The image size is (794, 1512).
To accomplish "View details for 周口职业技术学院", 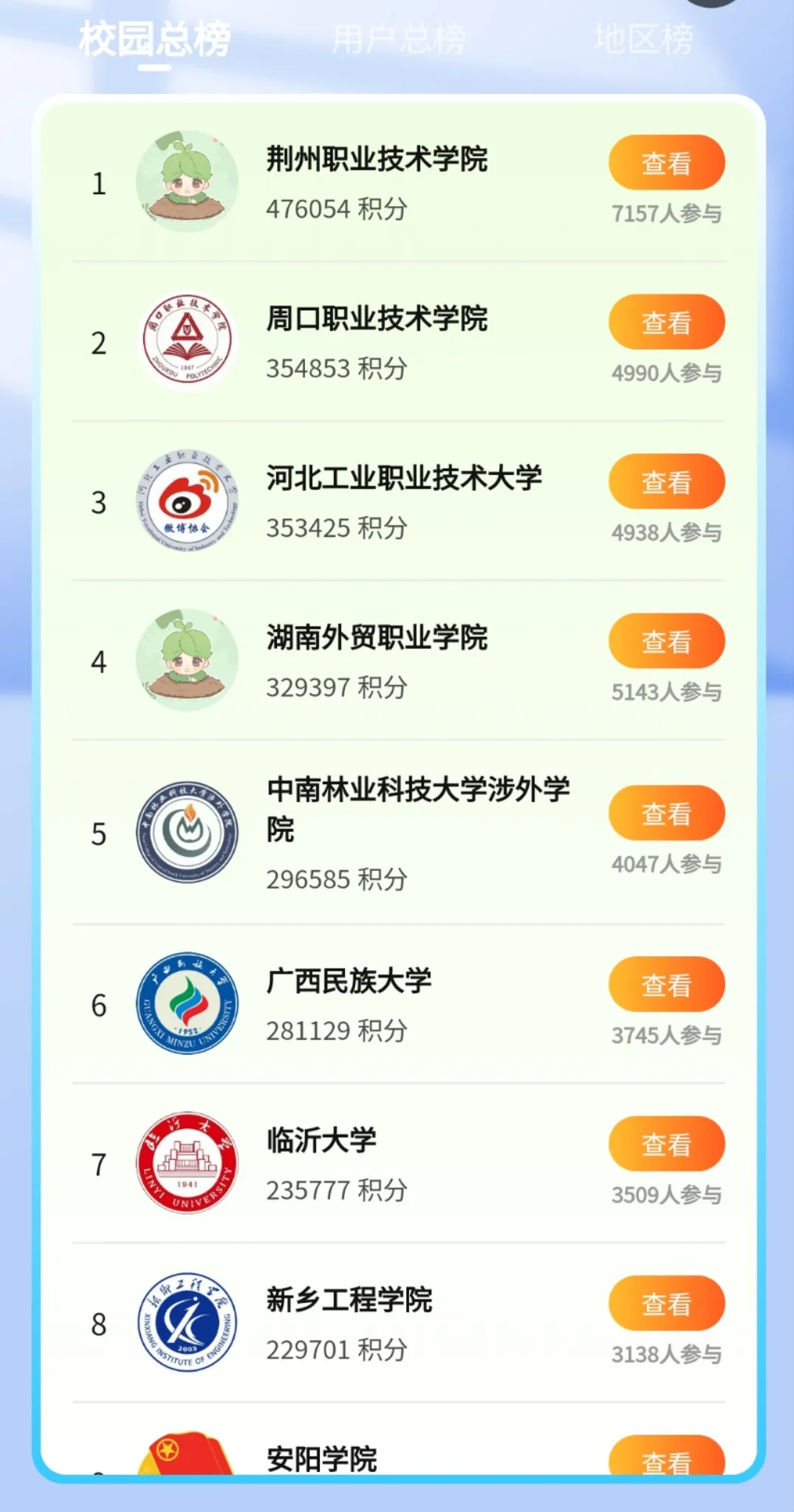I will [666, 322].
